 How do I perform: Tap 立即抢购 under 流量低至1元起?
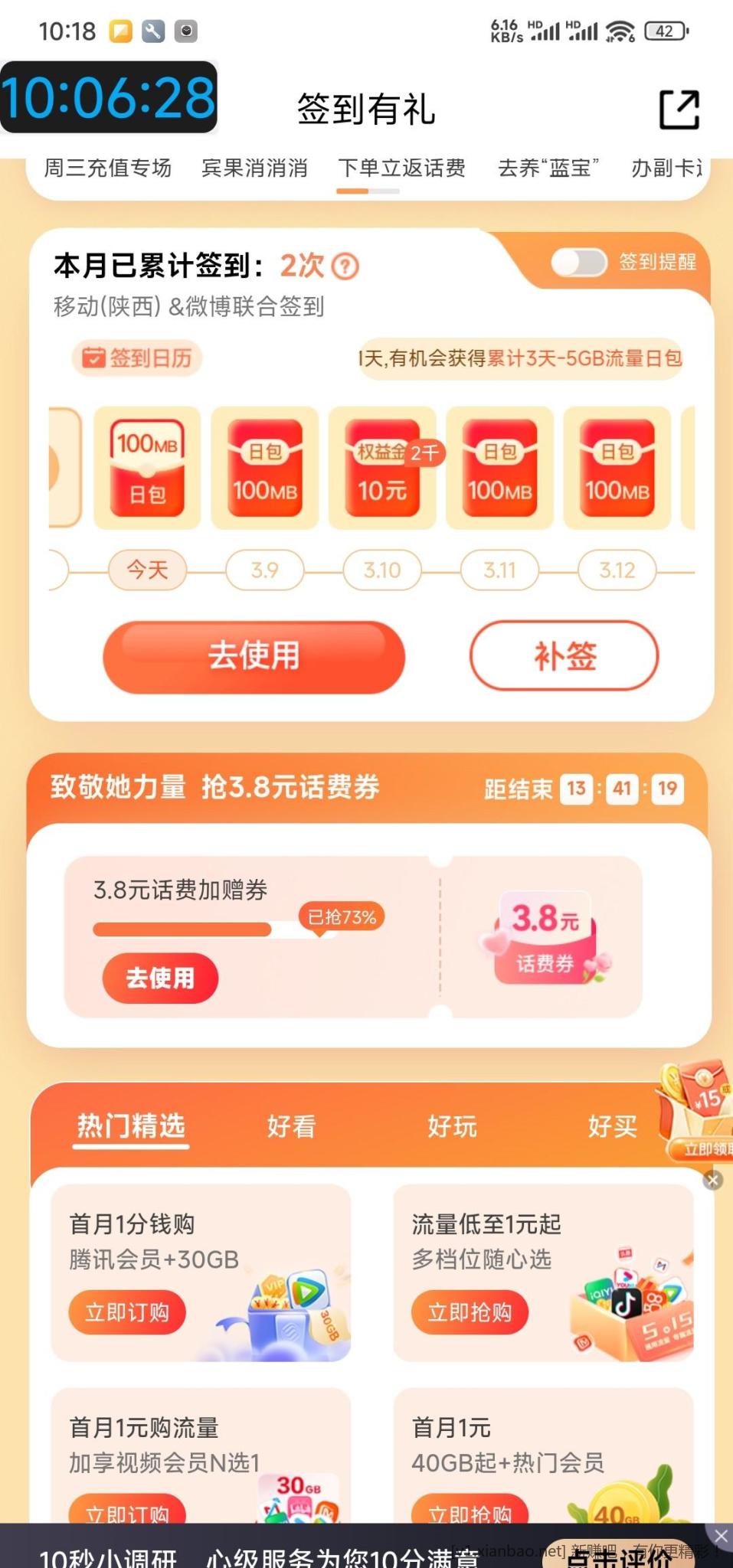470,1312
